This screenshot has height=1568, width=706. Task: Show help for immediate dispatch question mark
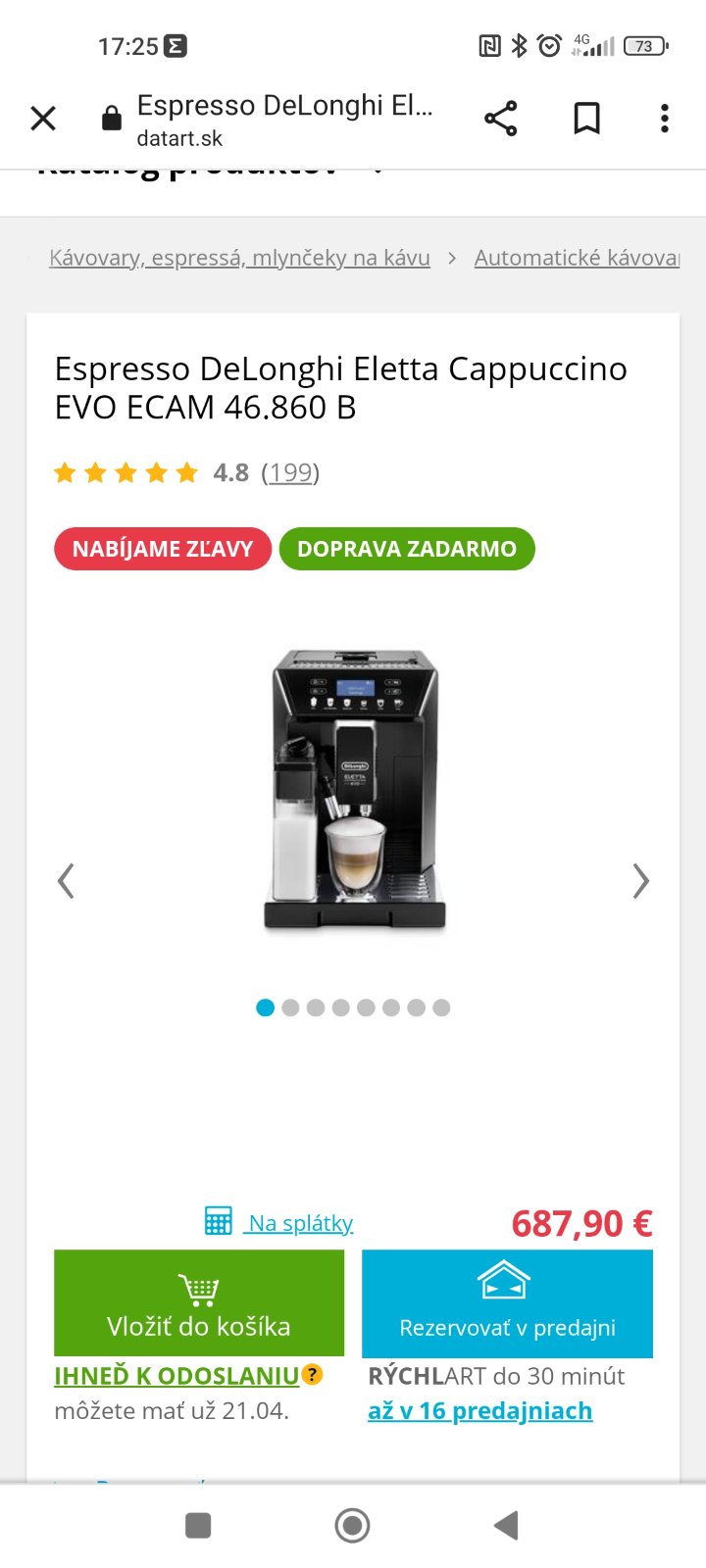(312, 1375)
